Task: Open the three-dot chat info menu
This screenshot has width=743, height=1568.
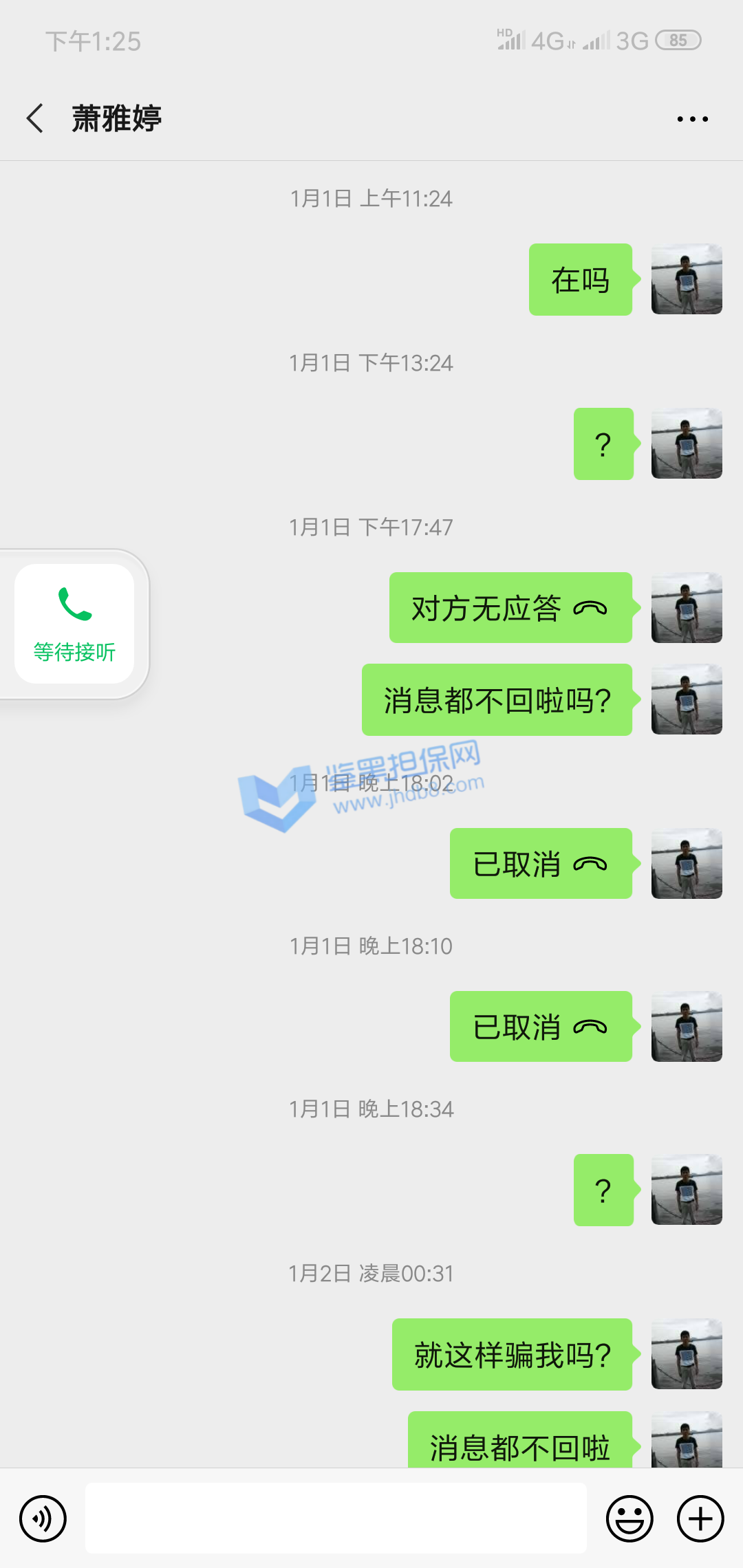Action: [x=692, y=119]
